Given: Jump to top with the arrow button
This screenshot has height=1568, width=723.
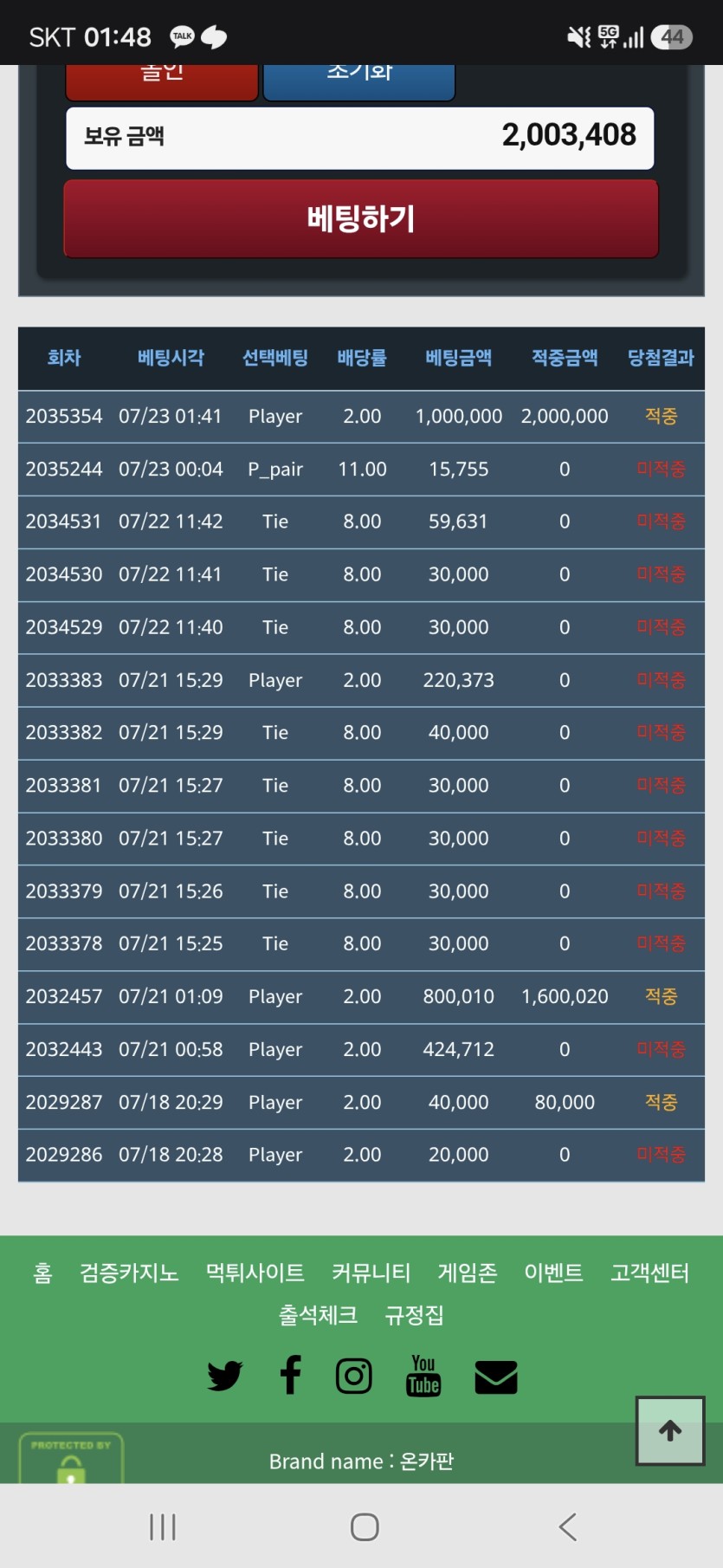Looking at the screenshot, I should point(670,1430).
